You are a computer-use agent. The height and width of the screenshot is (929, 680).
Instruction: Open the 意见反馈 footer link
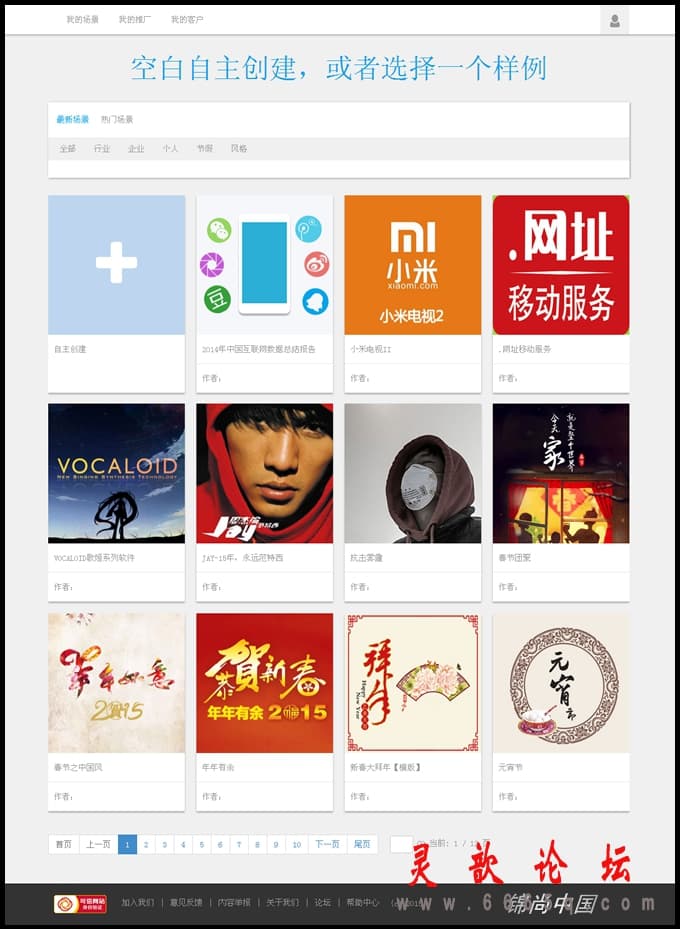pos(186,902)
